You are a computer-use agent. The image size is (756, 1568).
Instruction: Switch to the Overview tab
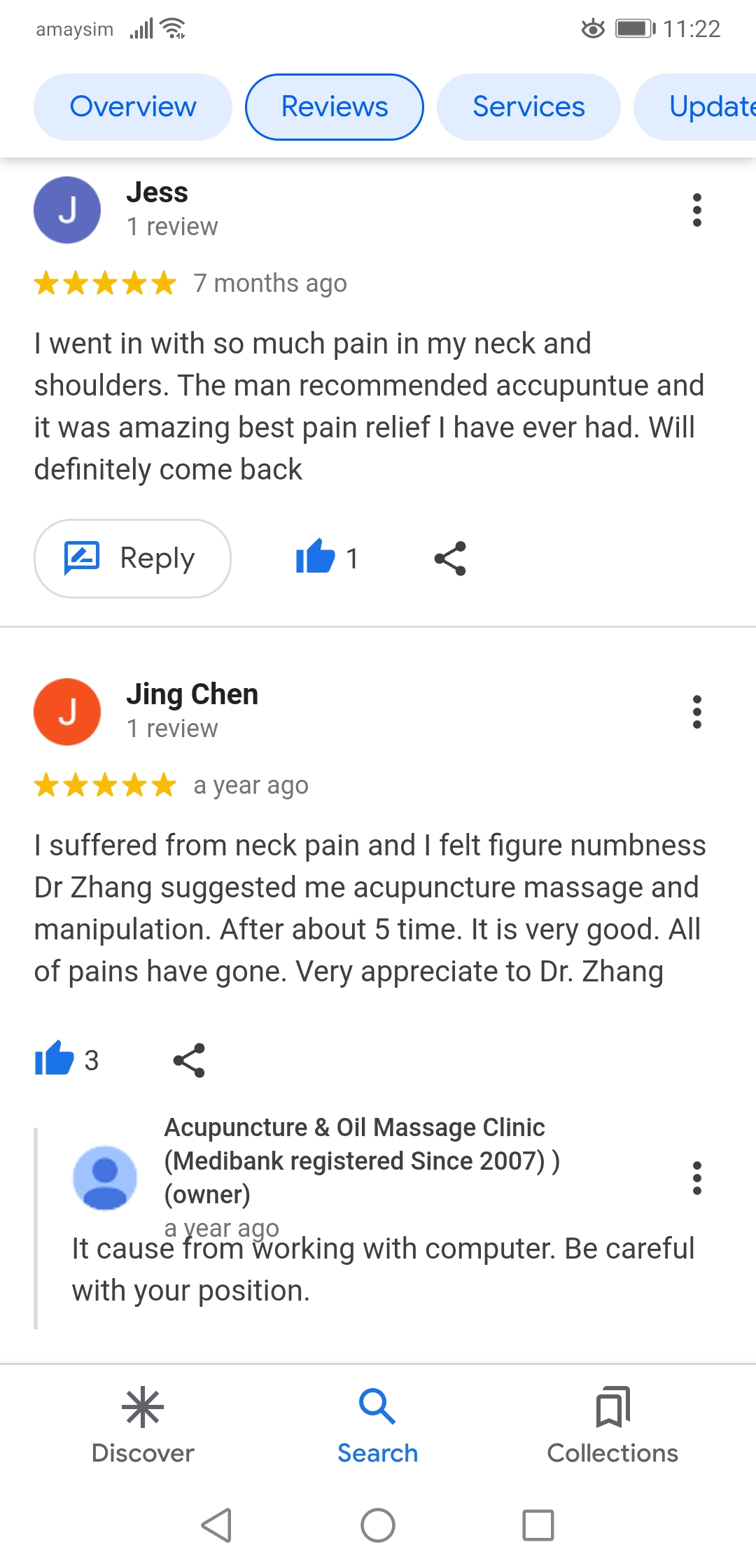pos(133,107)
